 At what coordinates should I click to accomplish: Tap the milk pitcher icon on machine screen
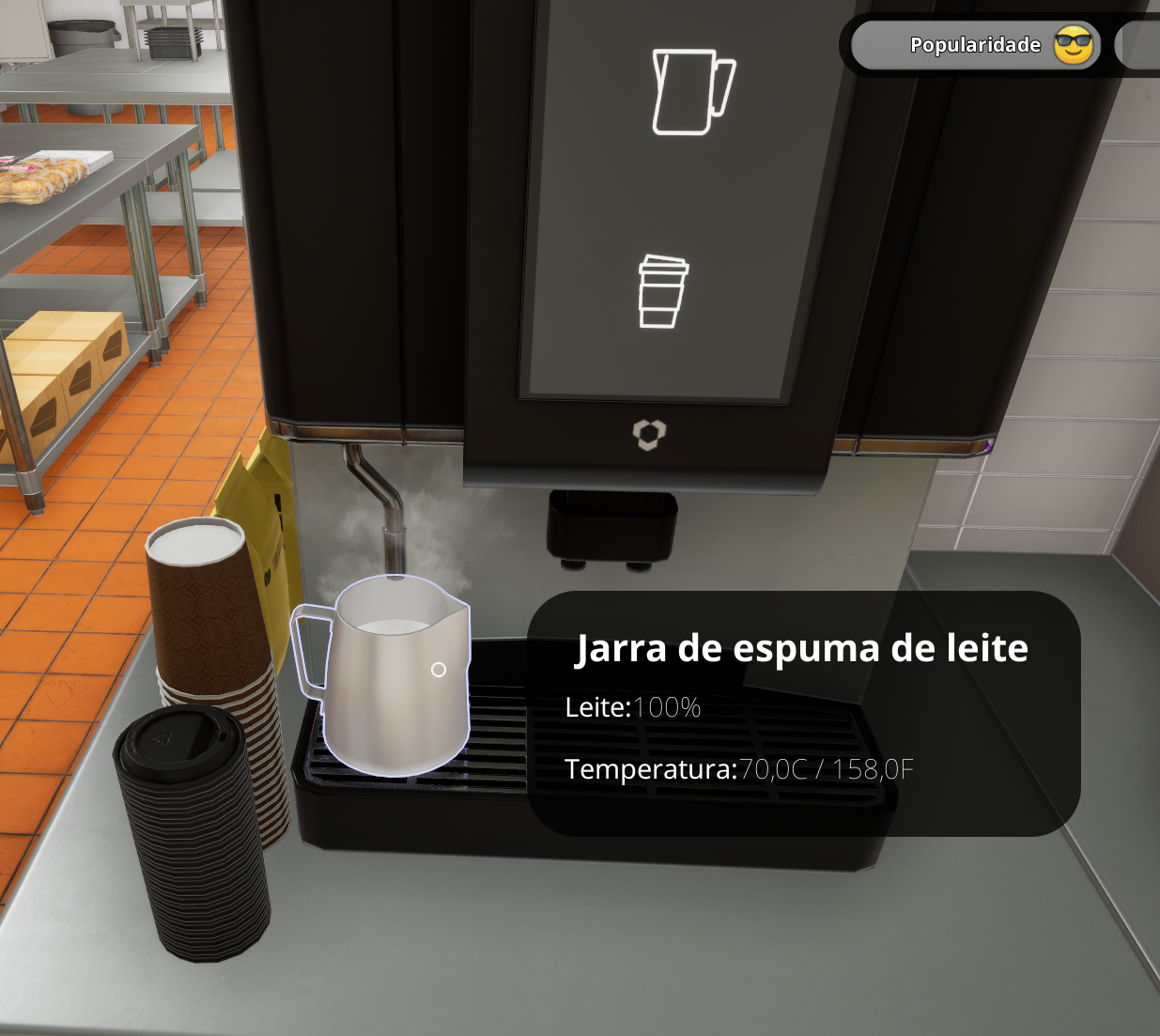click(x=692, y=92)
